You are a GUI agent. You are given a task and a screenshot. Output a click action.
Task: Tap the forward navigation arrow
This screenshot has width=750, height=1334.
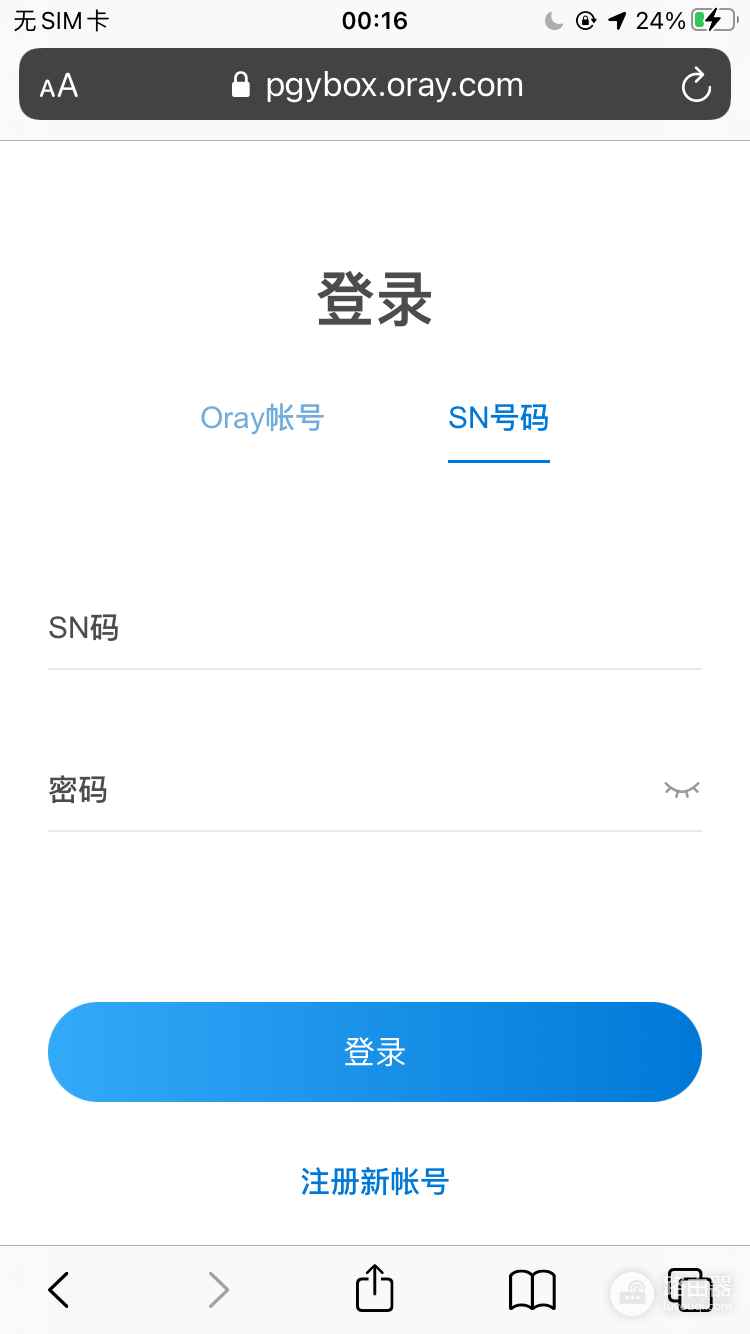(218, 1289)
